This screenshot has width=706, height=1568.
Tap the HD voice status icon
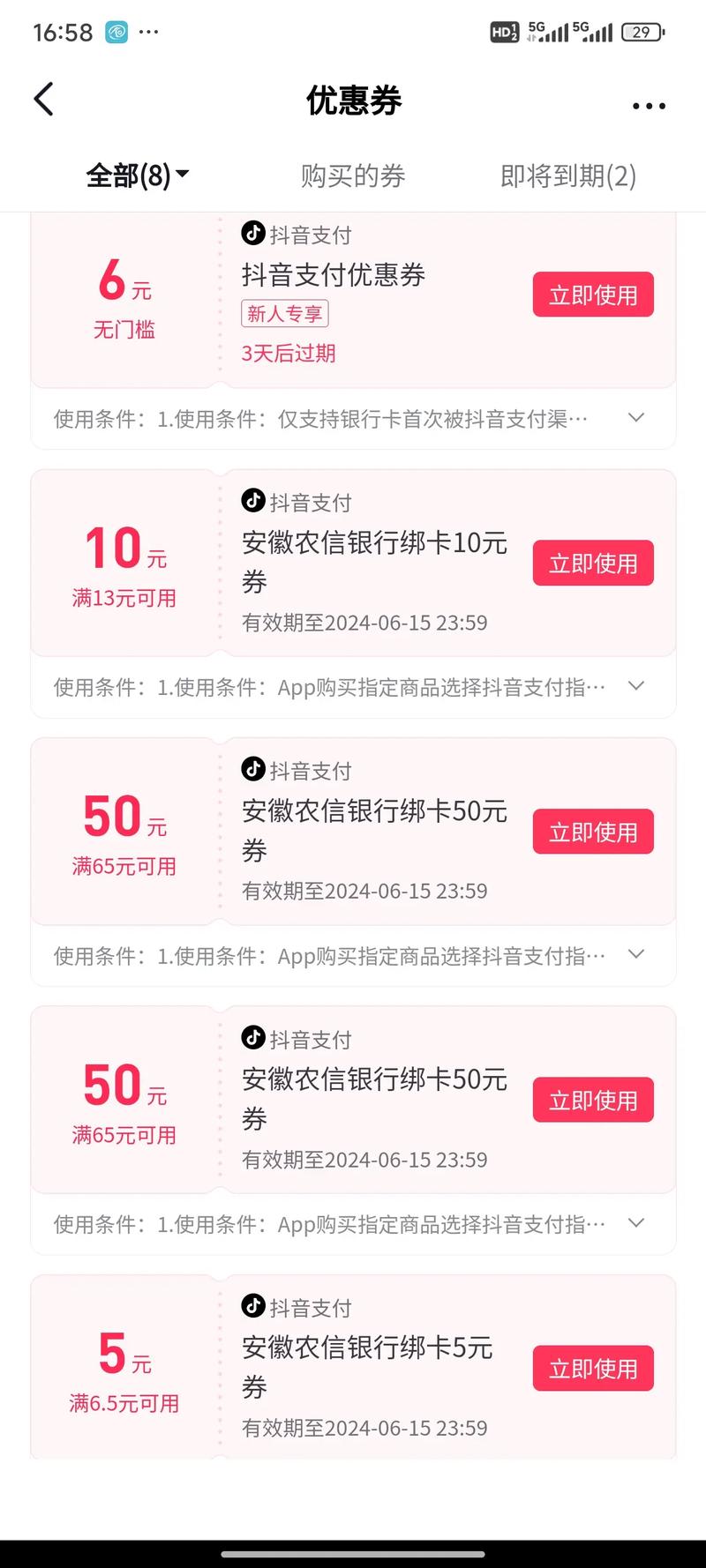coord(503,32)
